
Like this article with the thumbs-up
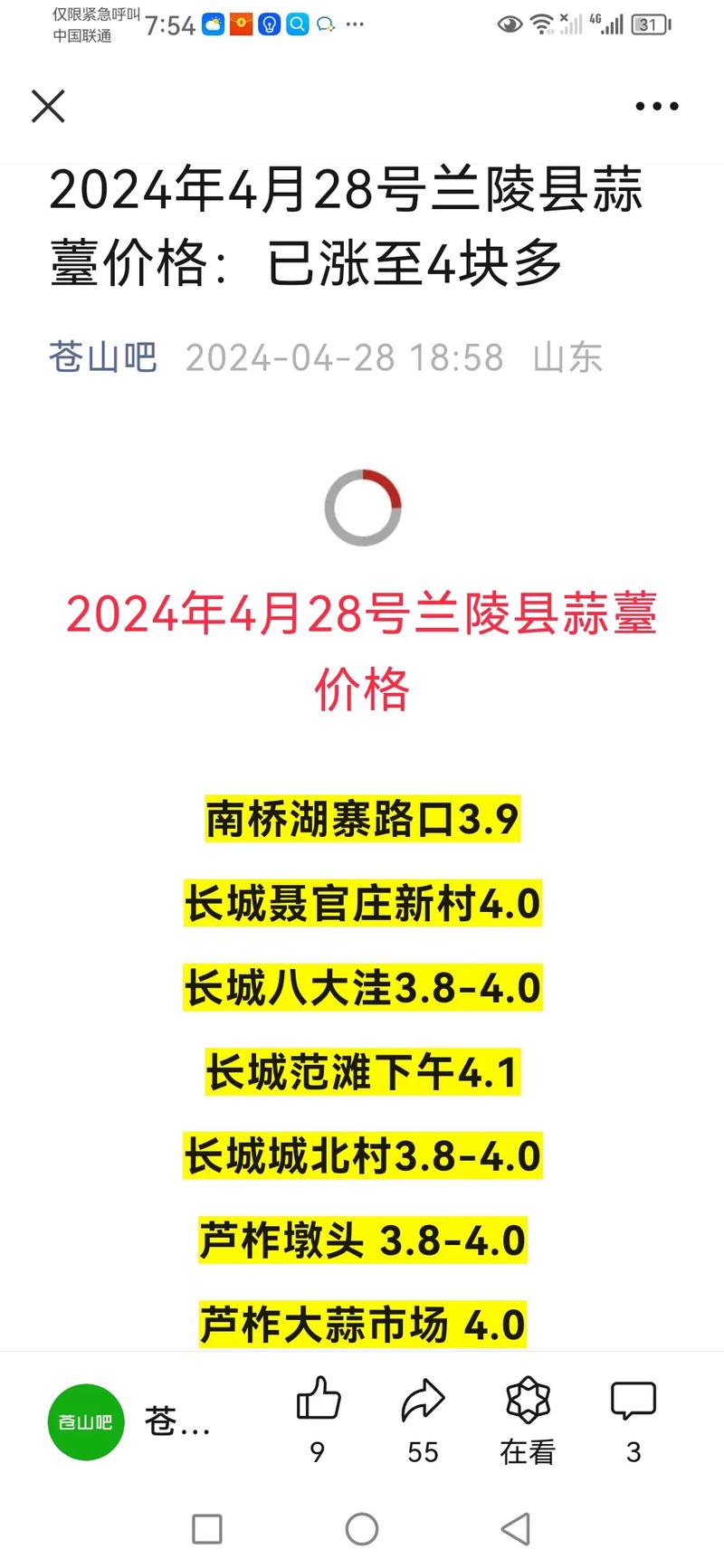point(319,1400)
